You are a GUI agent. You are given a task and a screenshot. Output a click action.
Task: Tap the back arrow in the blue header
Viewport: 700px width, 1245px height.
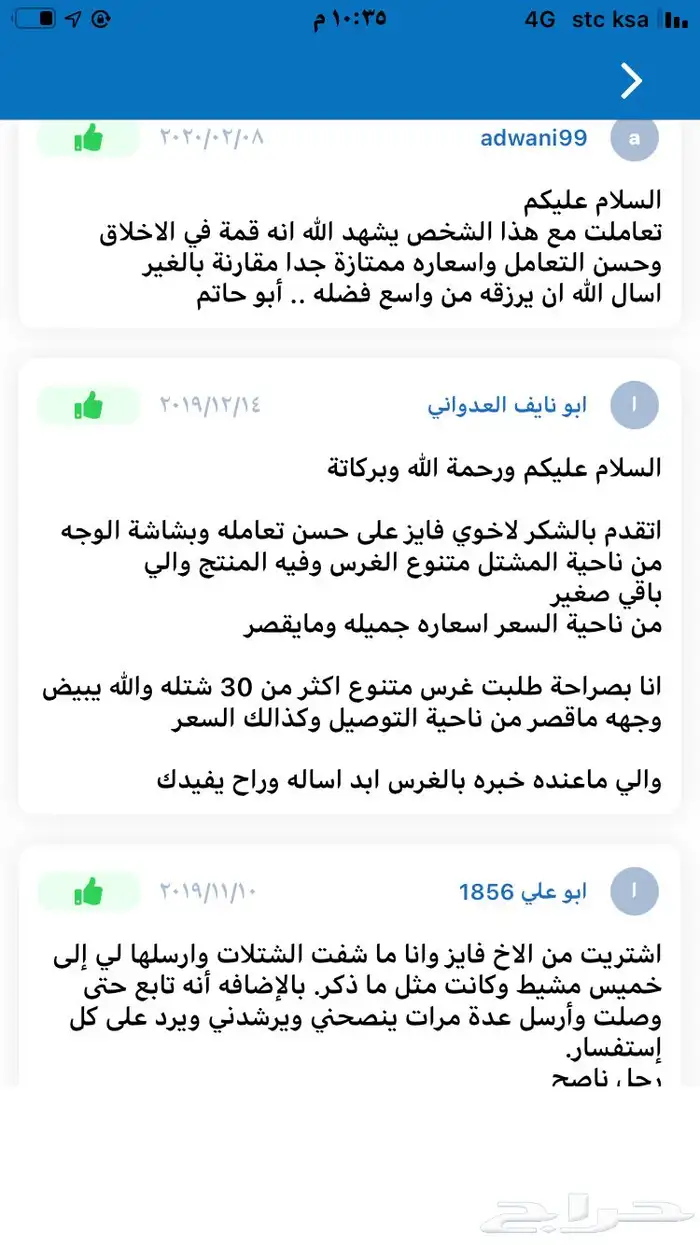631,81
